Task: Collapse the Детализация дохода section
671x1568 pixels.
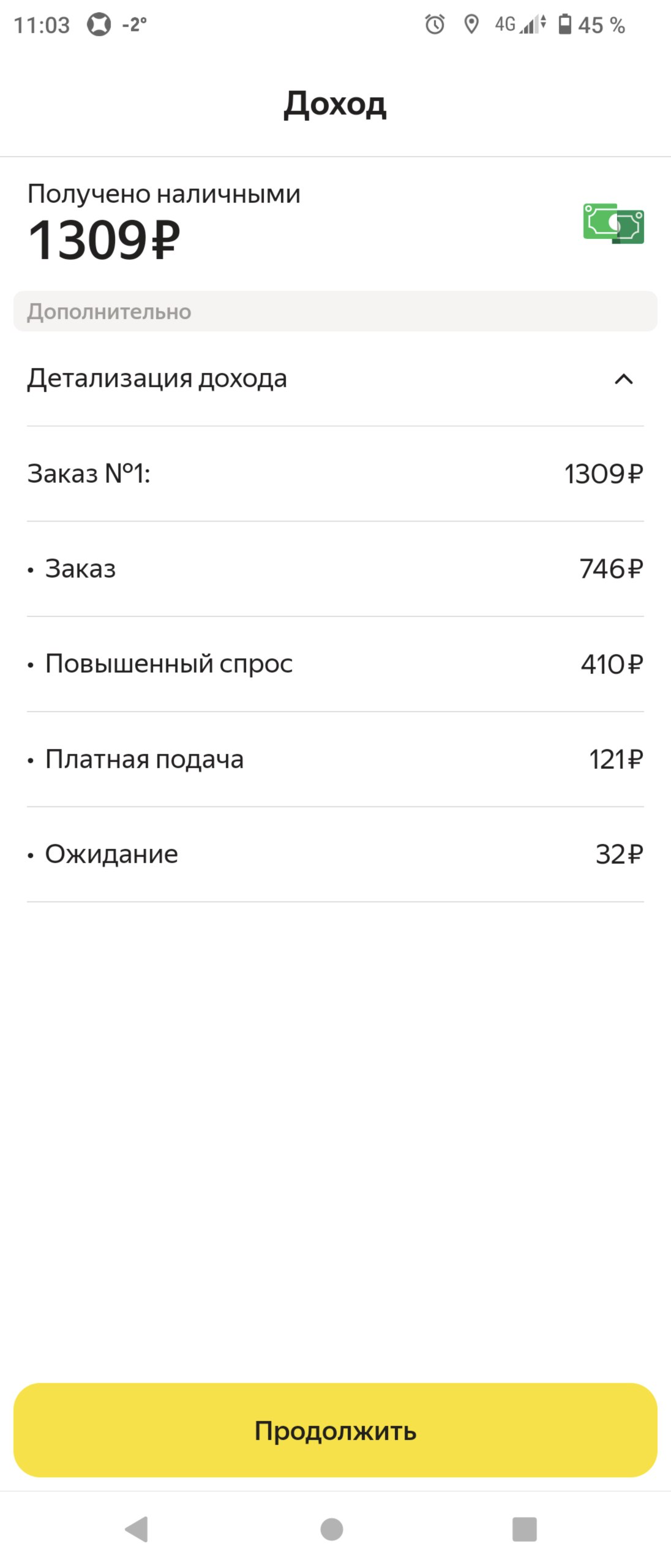Action: point(623,379)
